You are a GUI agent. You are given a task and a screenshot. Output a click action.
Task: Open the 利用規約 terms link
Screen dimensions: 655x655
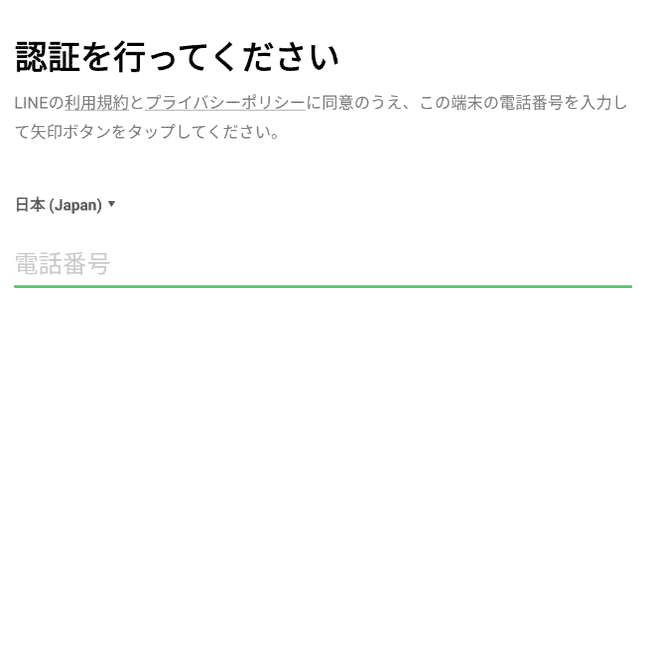[97, 103]
